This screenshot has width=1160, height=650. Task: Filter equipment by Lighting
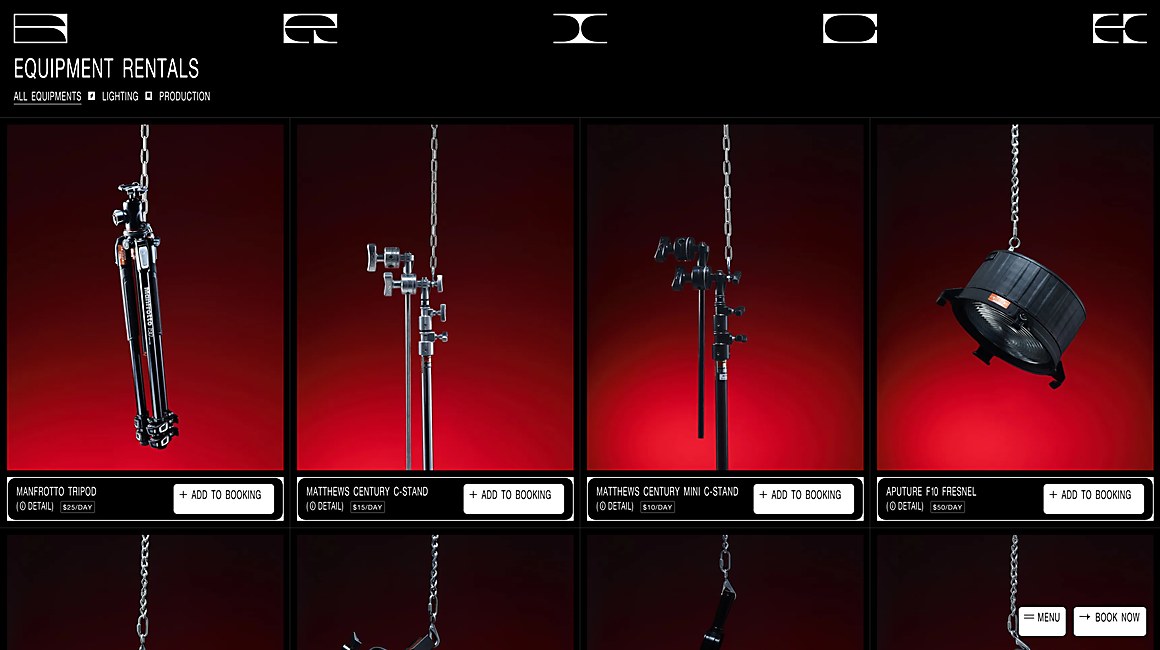point(119,97)
